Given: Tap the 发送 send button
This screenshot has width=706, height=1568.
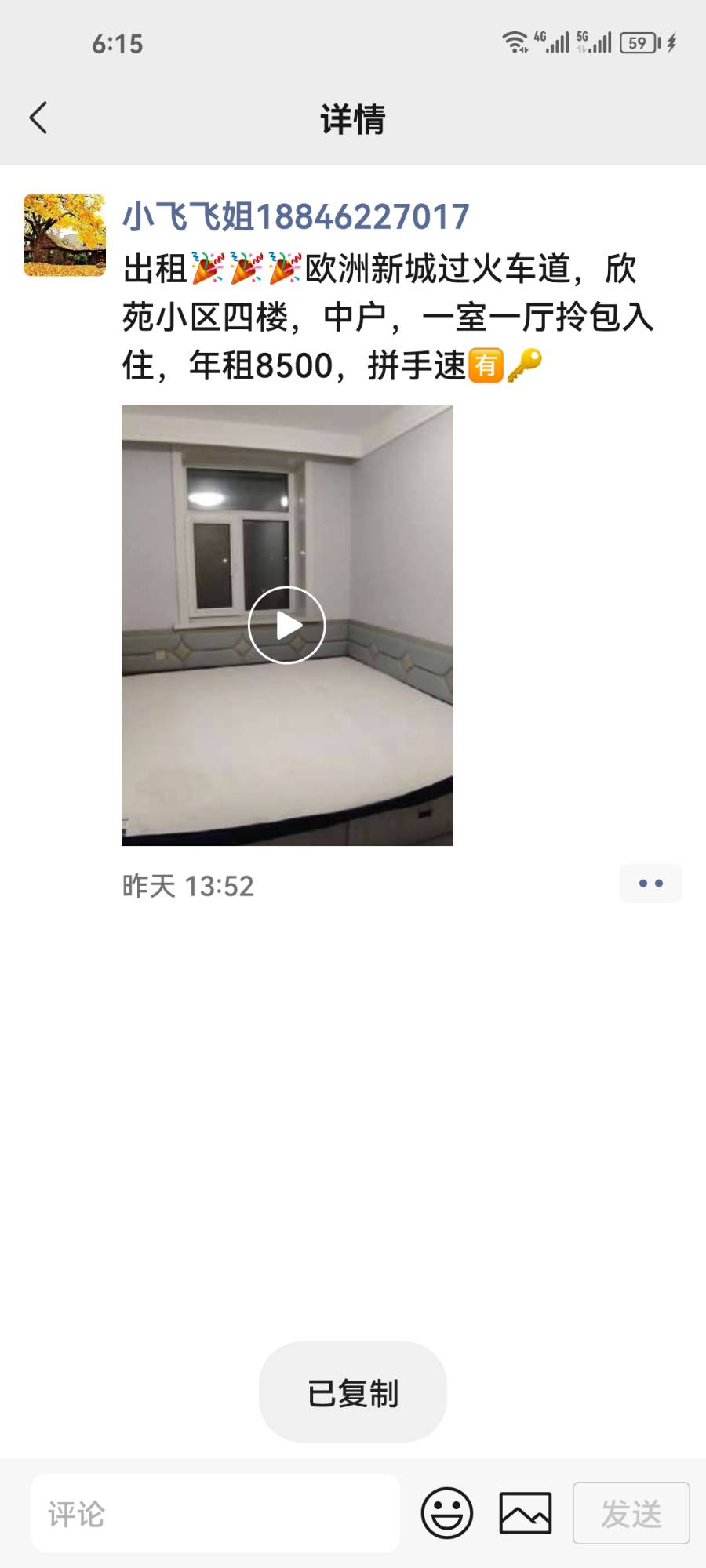Looking at the screenshot, I should click(631, 1513).
